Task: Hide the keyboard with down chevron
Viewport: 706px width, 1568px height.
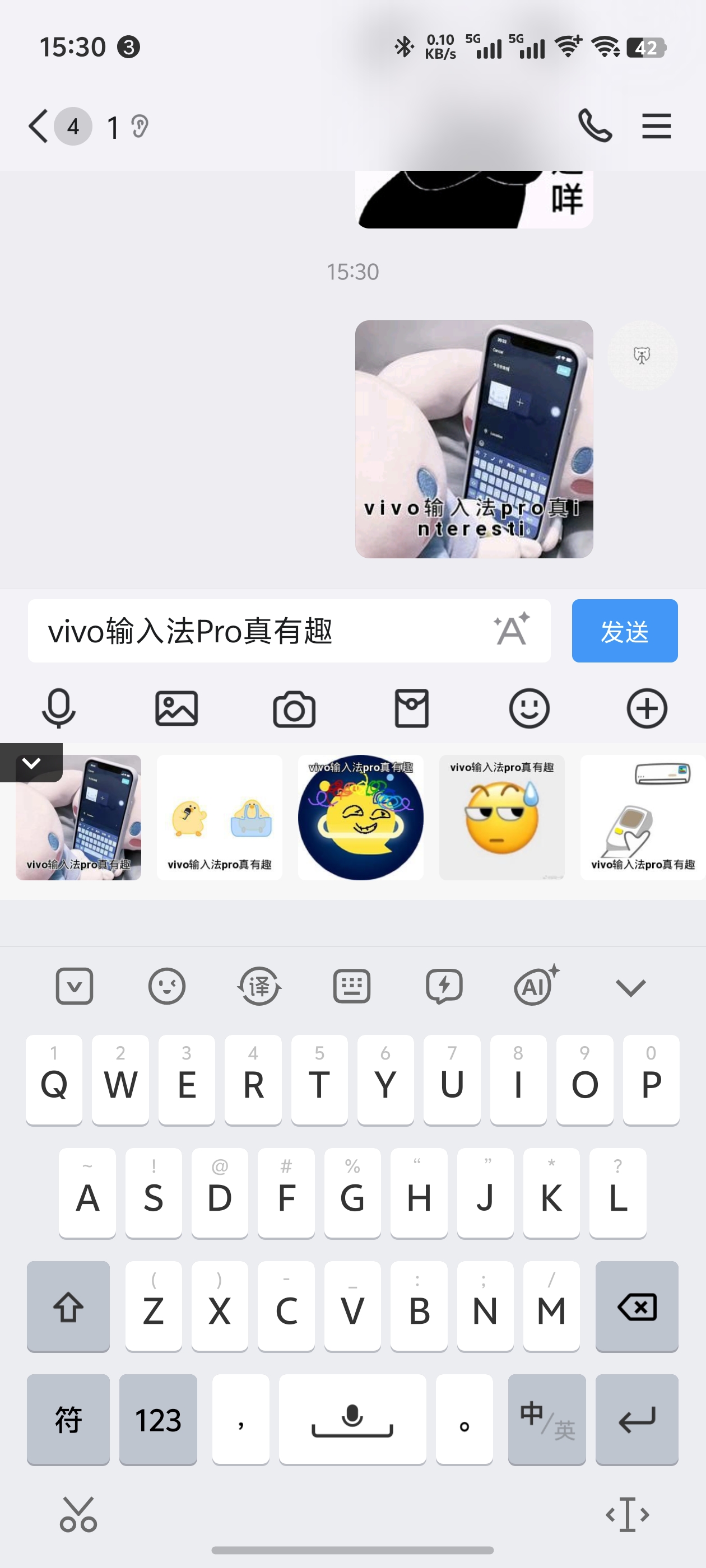Action: coord(630,987)
